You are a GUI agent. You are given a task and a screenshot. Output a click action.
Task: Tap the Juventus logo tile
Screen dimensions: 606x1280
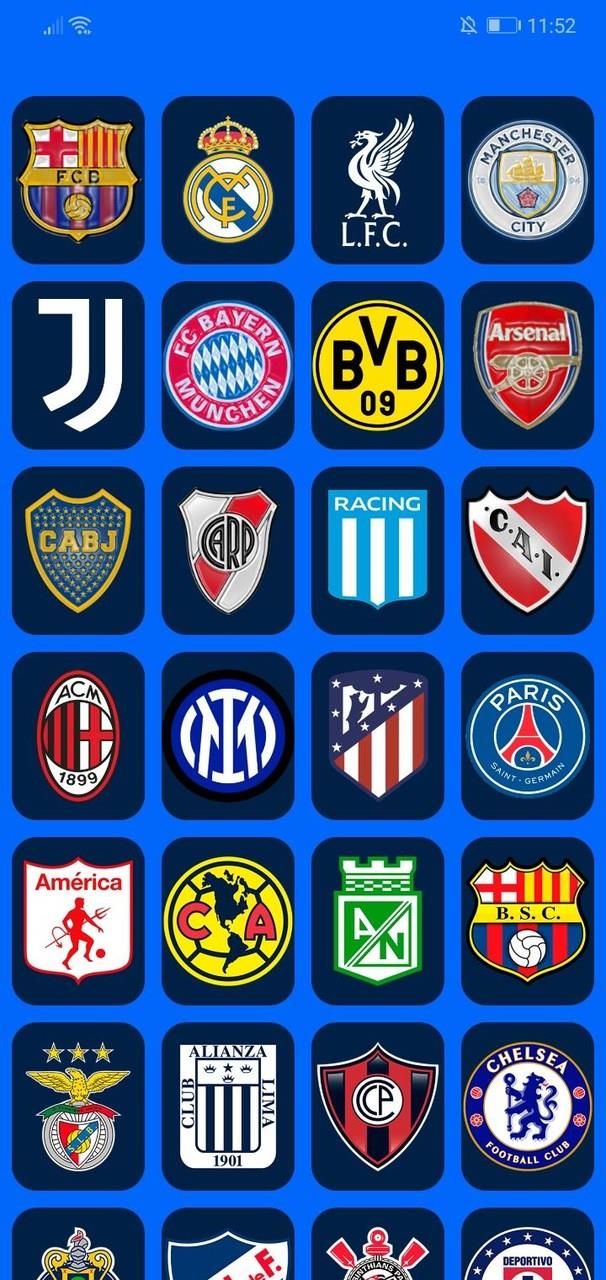pyautogui.click(x=78, y=365)
